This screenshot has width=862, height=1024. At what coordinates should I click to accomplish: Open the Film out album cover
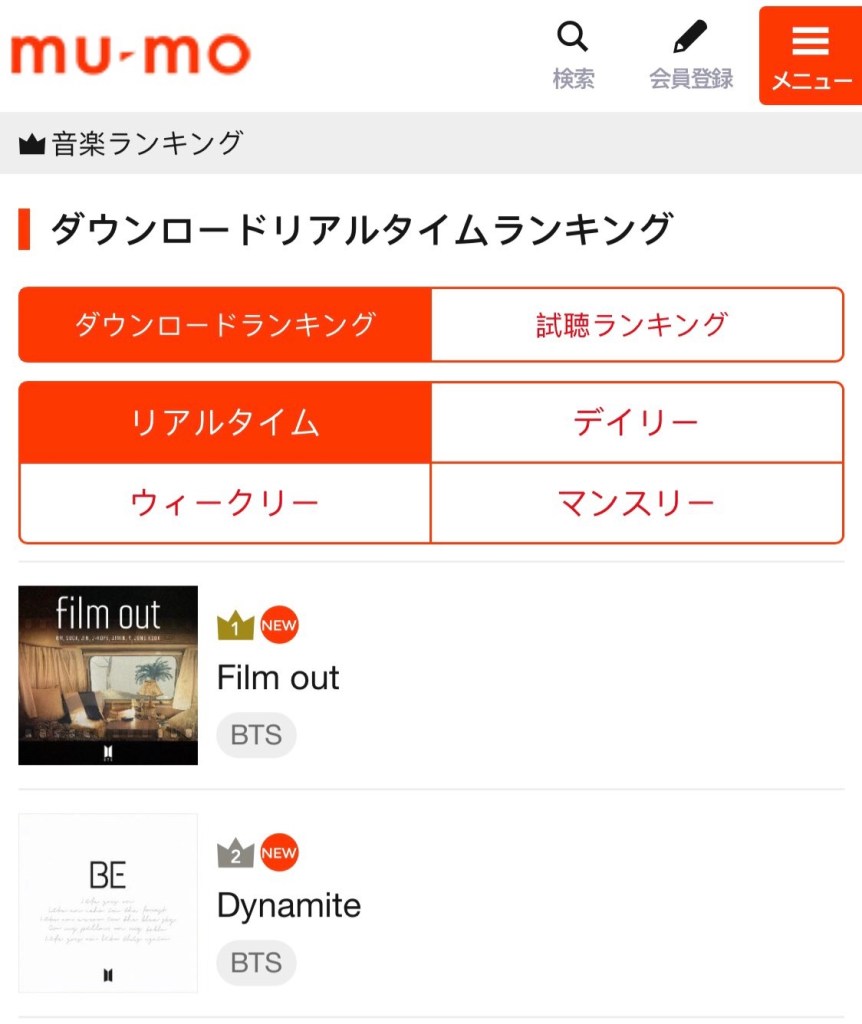108,675
